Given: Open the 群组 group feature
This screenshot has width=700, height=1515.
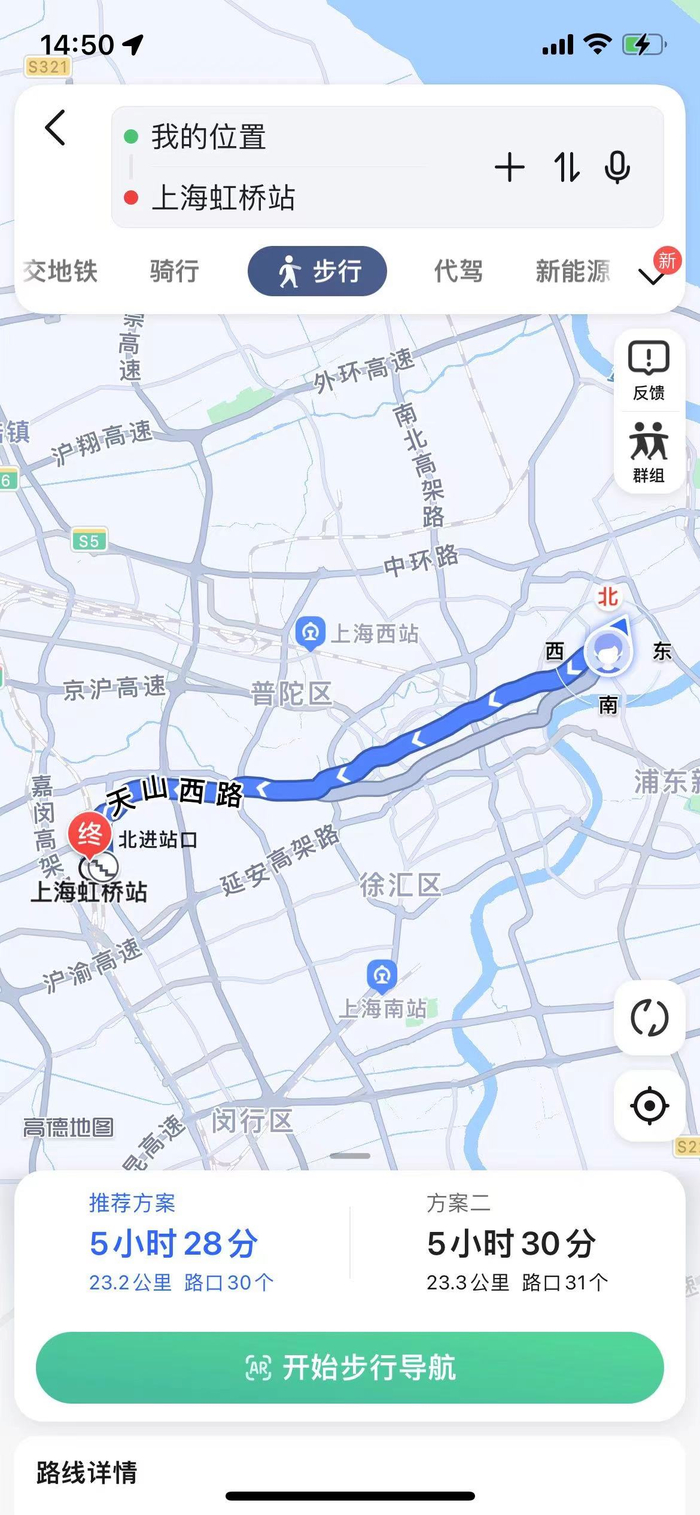Looking at the screenshot, I should pyautogui.click(x=649, y=453).
